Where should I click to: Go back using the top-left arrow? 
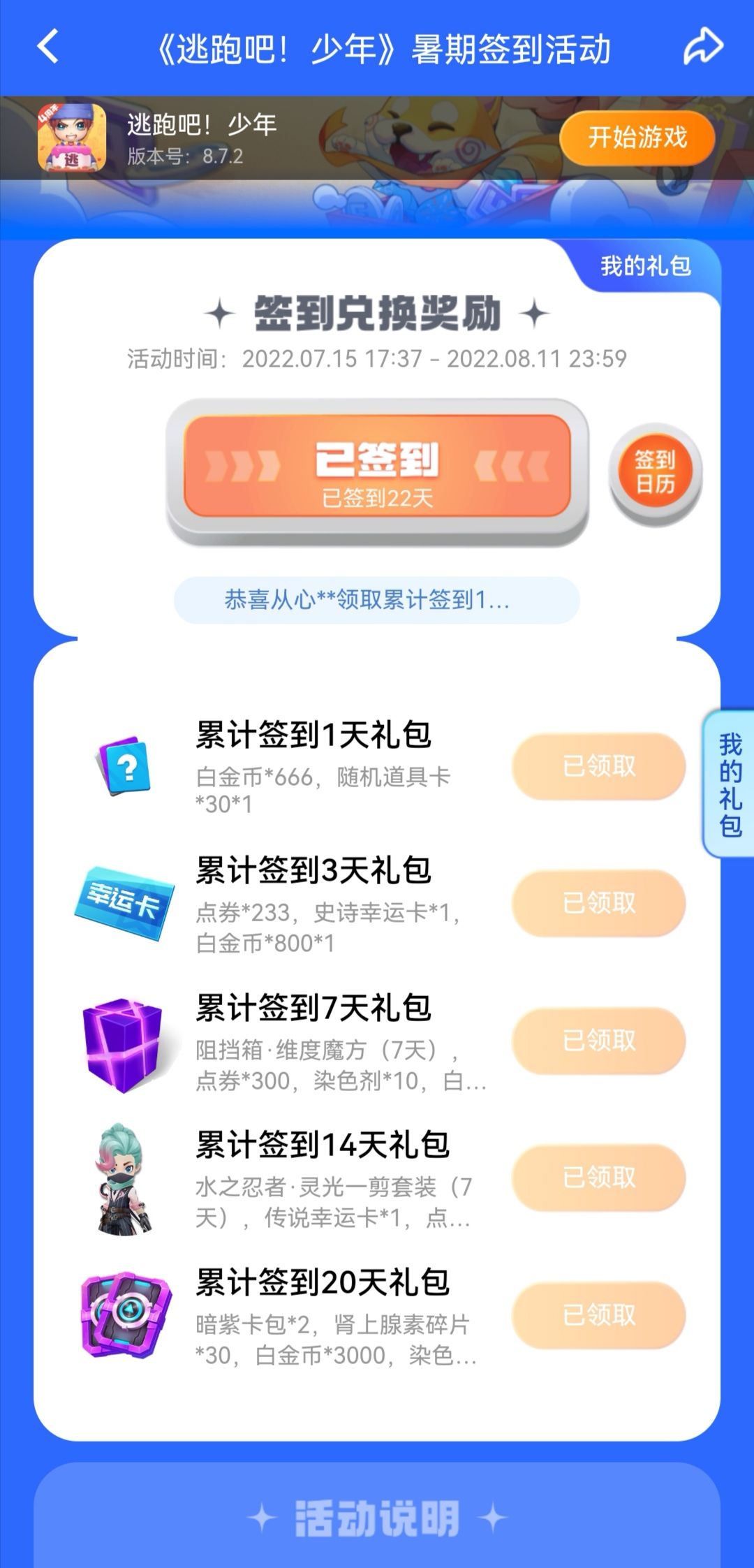pyautogui.click(x=47, y=47)
